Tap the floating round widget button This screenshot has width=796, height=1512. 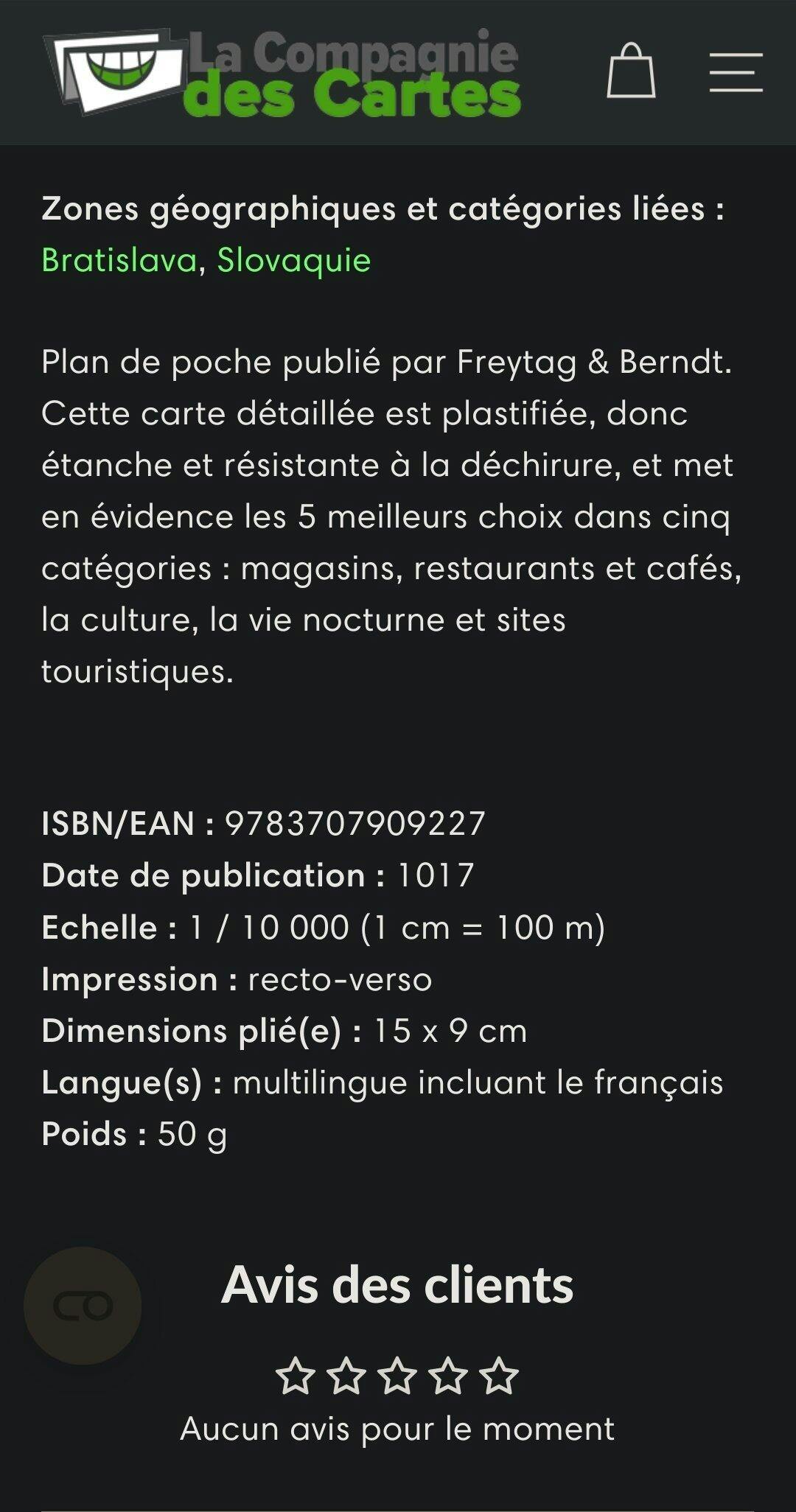[83, 1306]
